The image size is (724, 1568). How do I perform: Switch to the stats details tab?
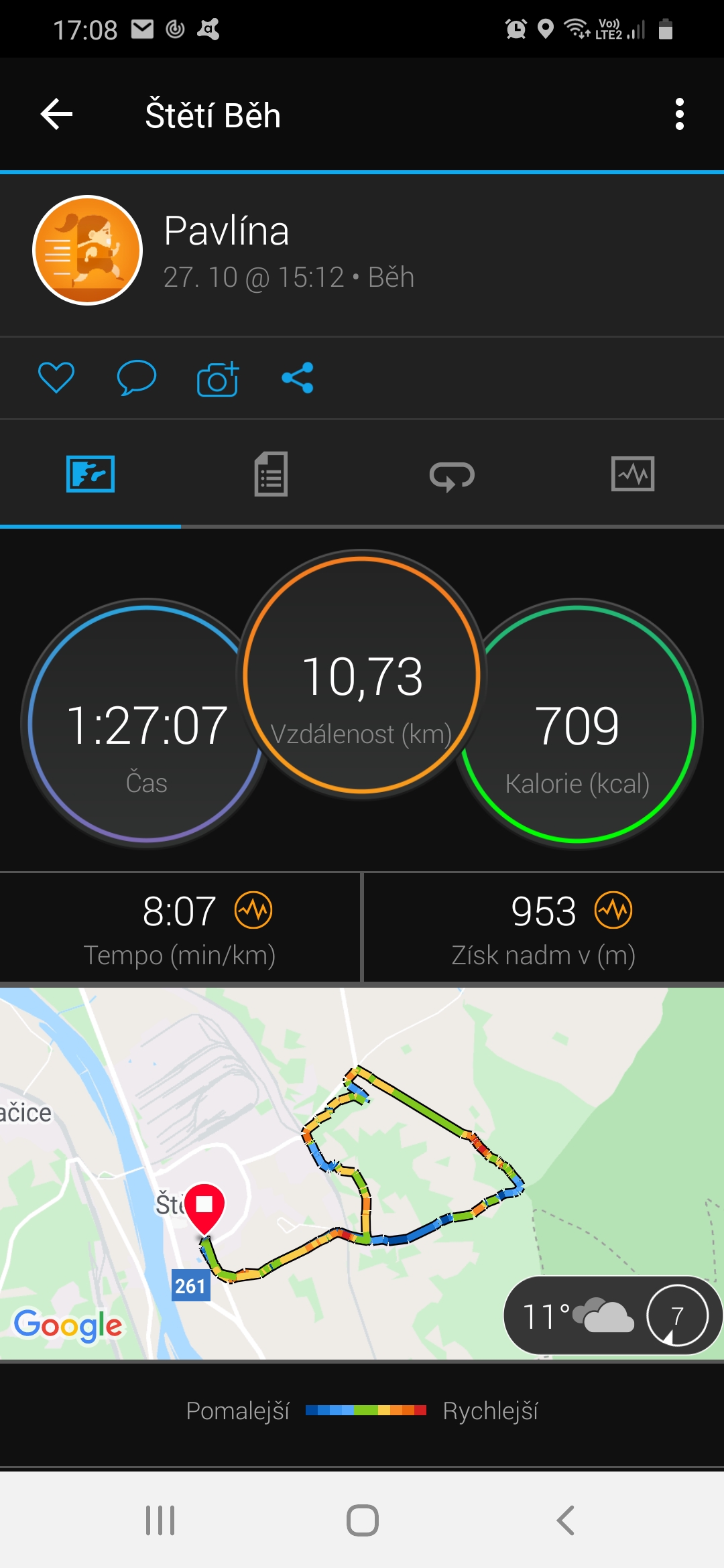coord(271,474)
